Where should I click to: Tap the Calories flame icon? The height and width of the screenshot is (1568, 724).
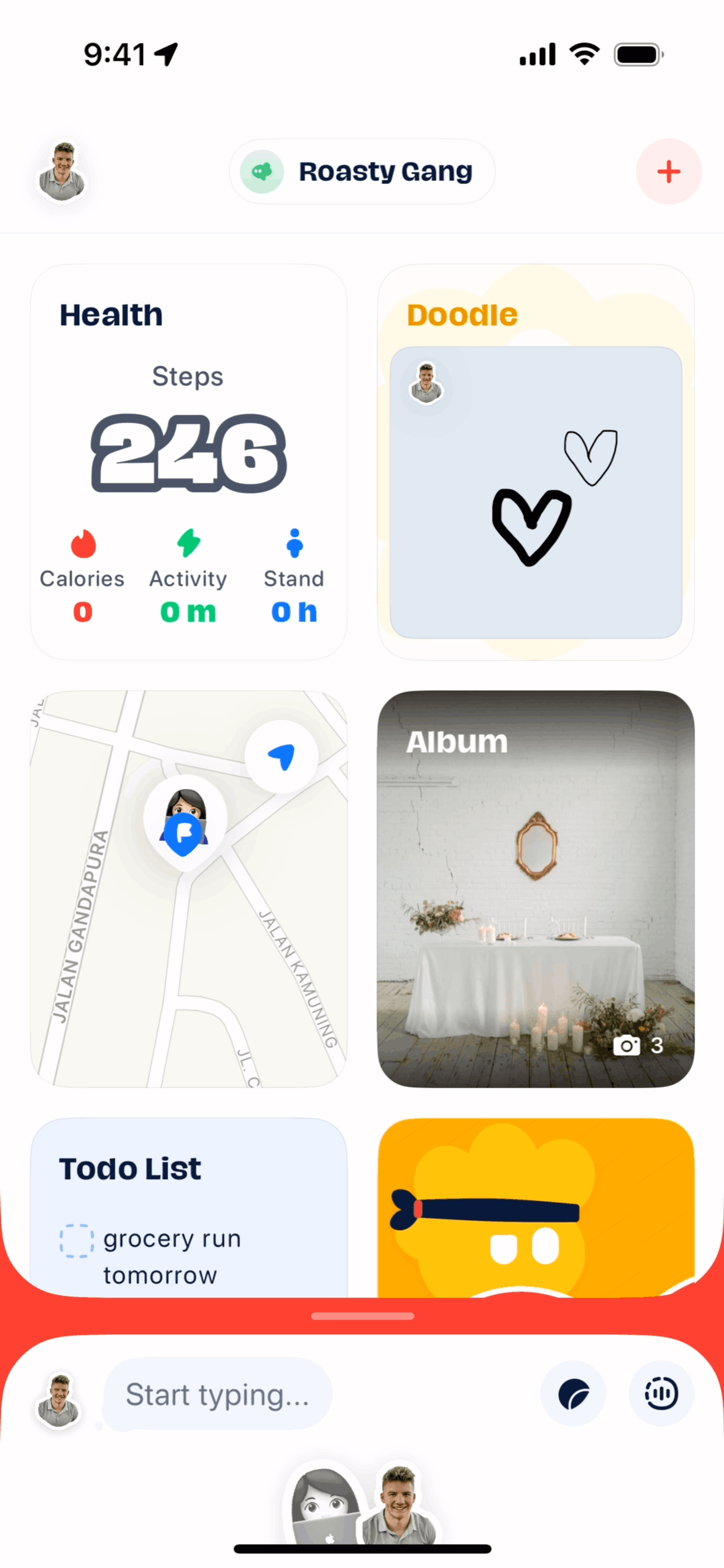point(82,544)
